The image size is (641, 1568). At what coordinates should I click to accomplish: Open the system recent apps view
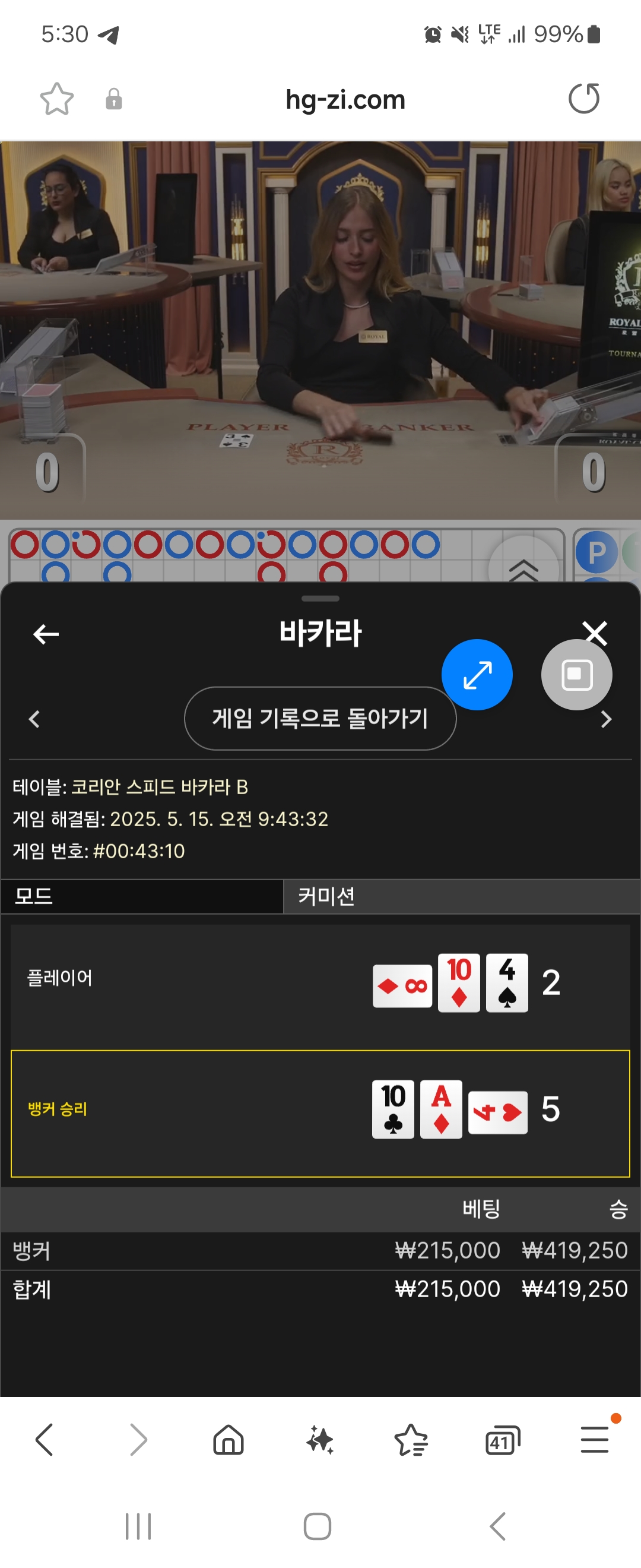pos(138,1526)
